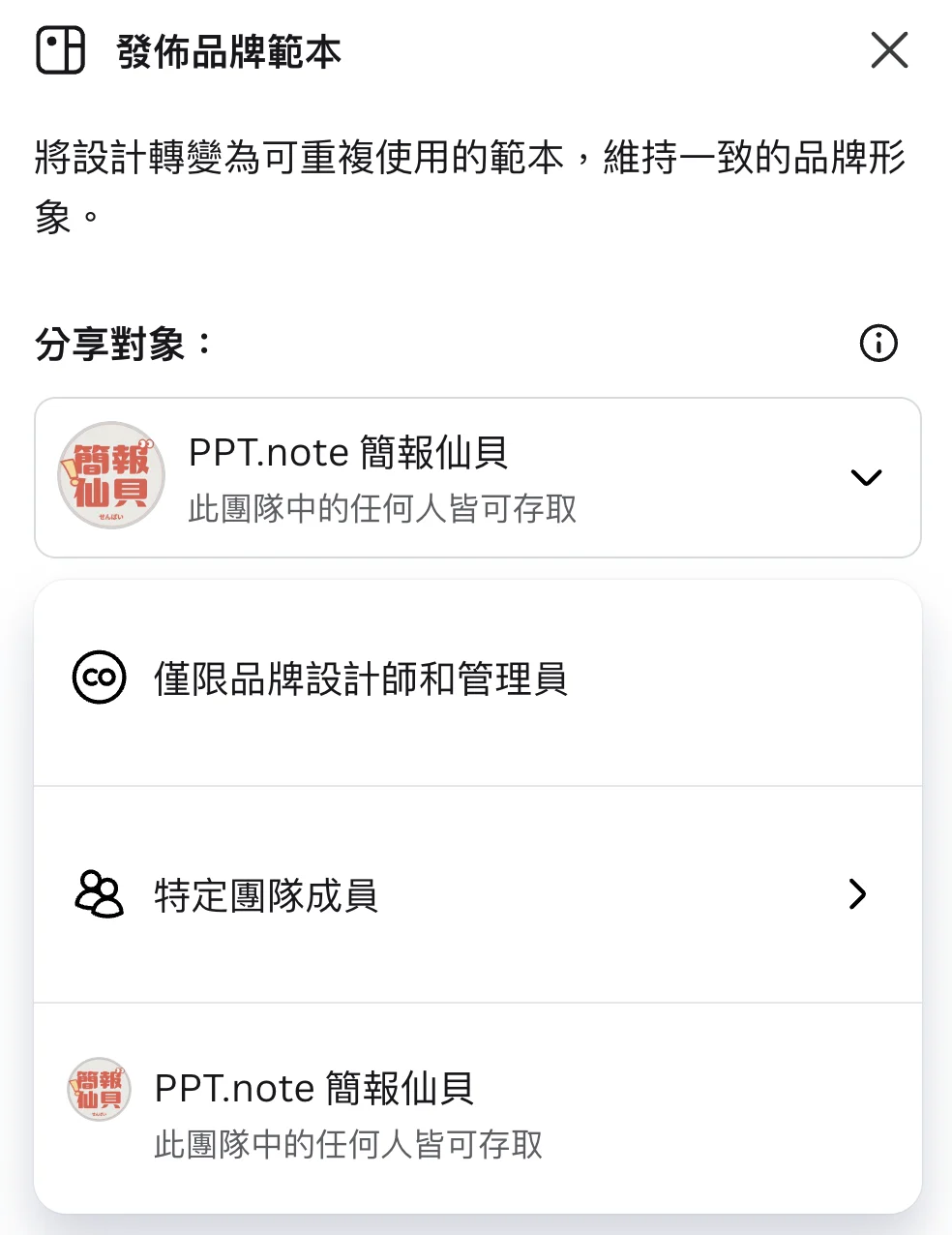
Task: Close the 發佈品牌範本 dialog
Action: click(889, 50)
